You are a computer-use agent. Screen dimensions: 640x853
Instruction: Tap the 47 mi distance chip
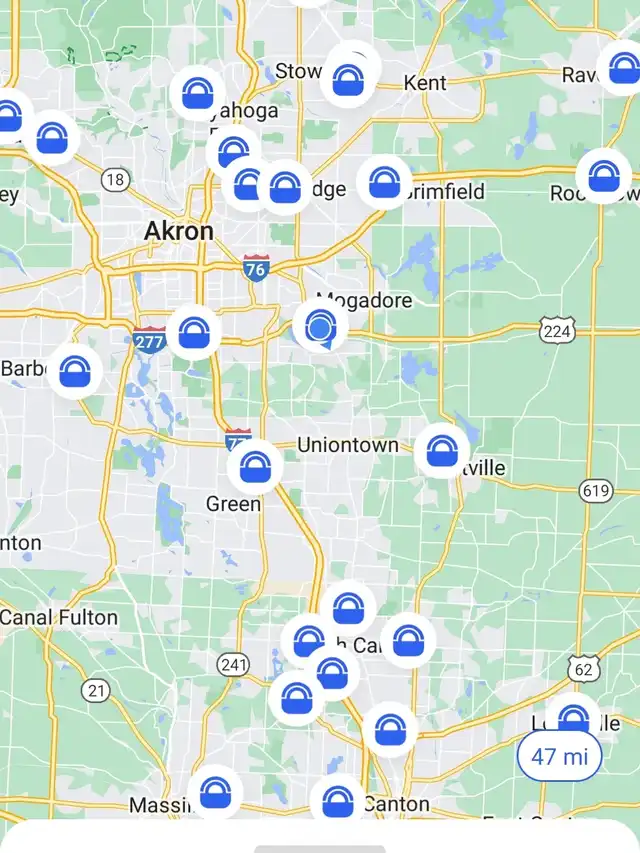[x=559, y=756]
